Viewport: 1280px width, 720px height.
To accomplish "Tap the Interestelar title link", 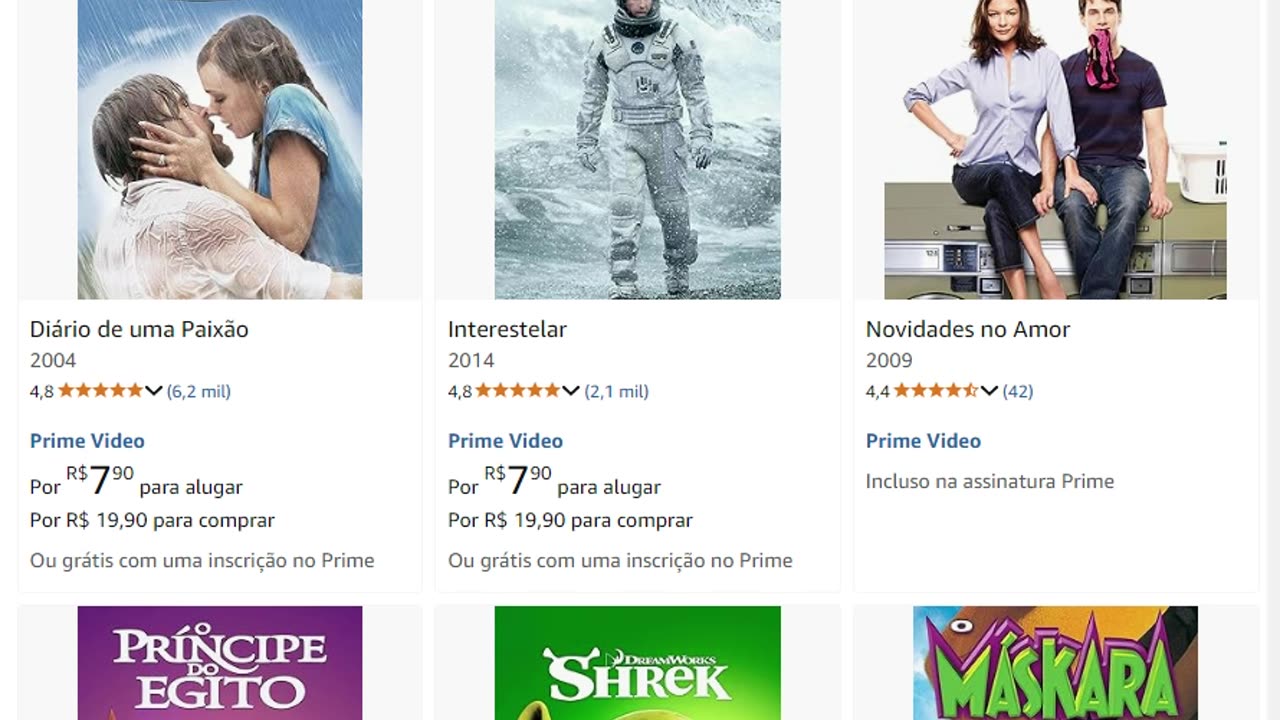I will click(x=507, y=329).
